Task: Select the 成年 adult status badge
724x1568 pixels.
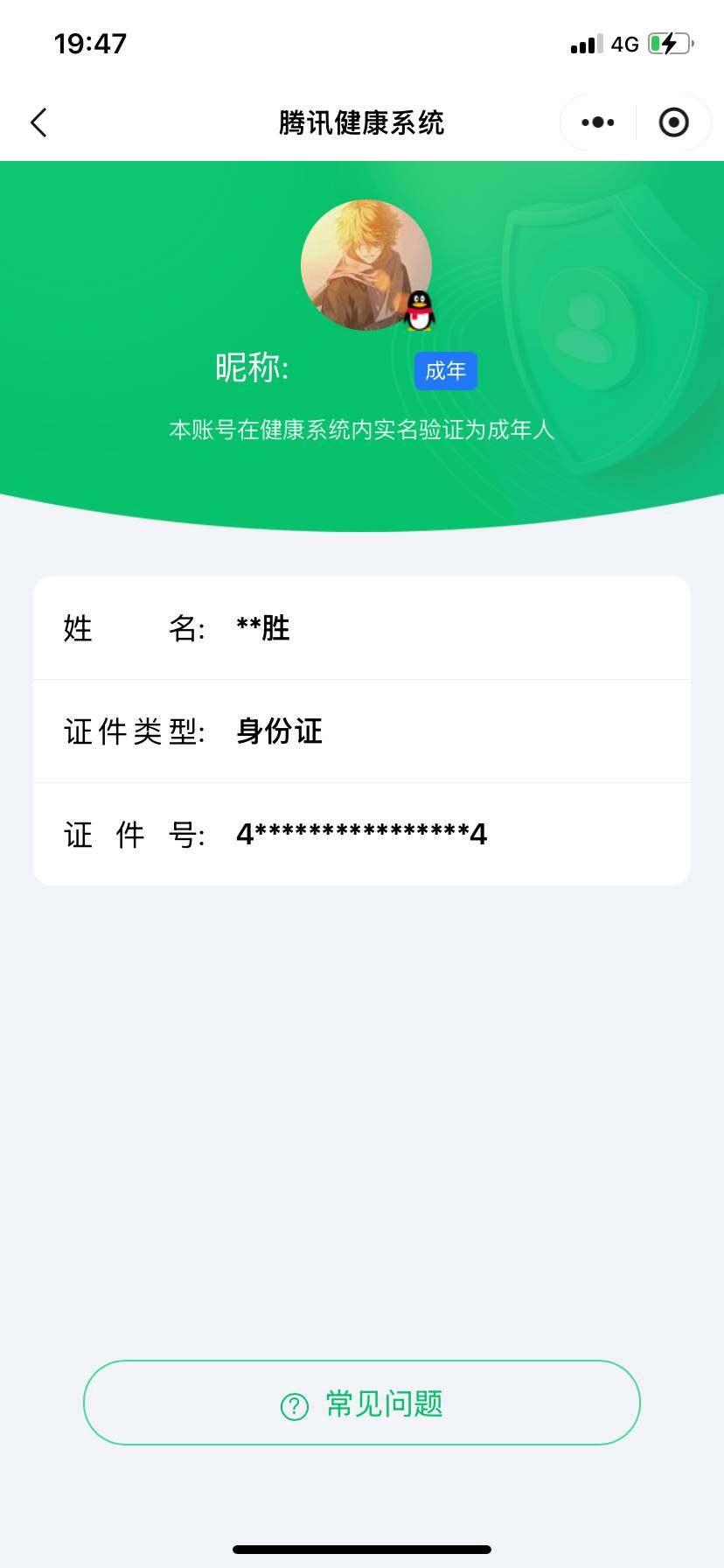Action: 445,371
